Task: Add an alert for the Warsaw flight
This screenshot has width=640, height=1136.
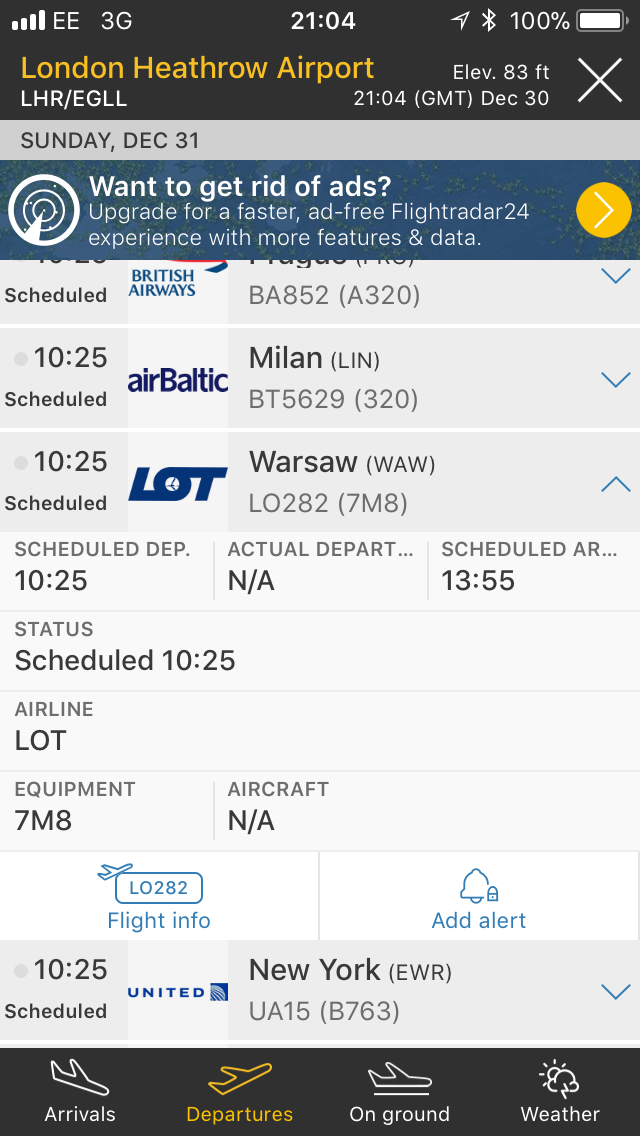Action: 479,896
